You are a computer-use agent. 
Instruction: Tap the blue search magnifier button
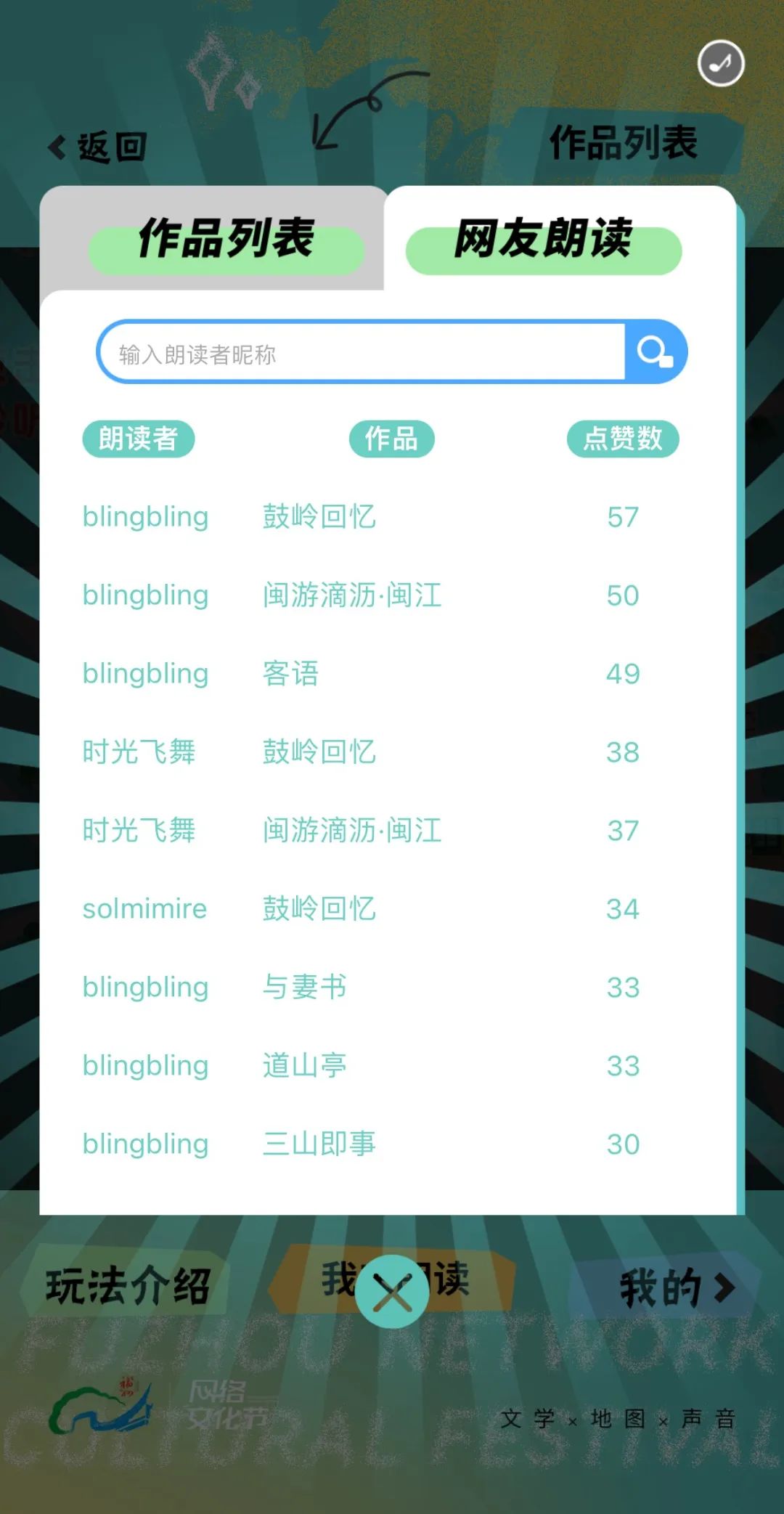655,352
